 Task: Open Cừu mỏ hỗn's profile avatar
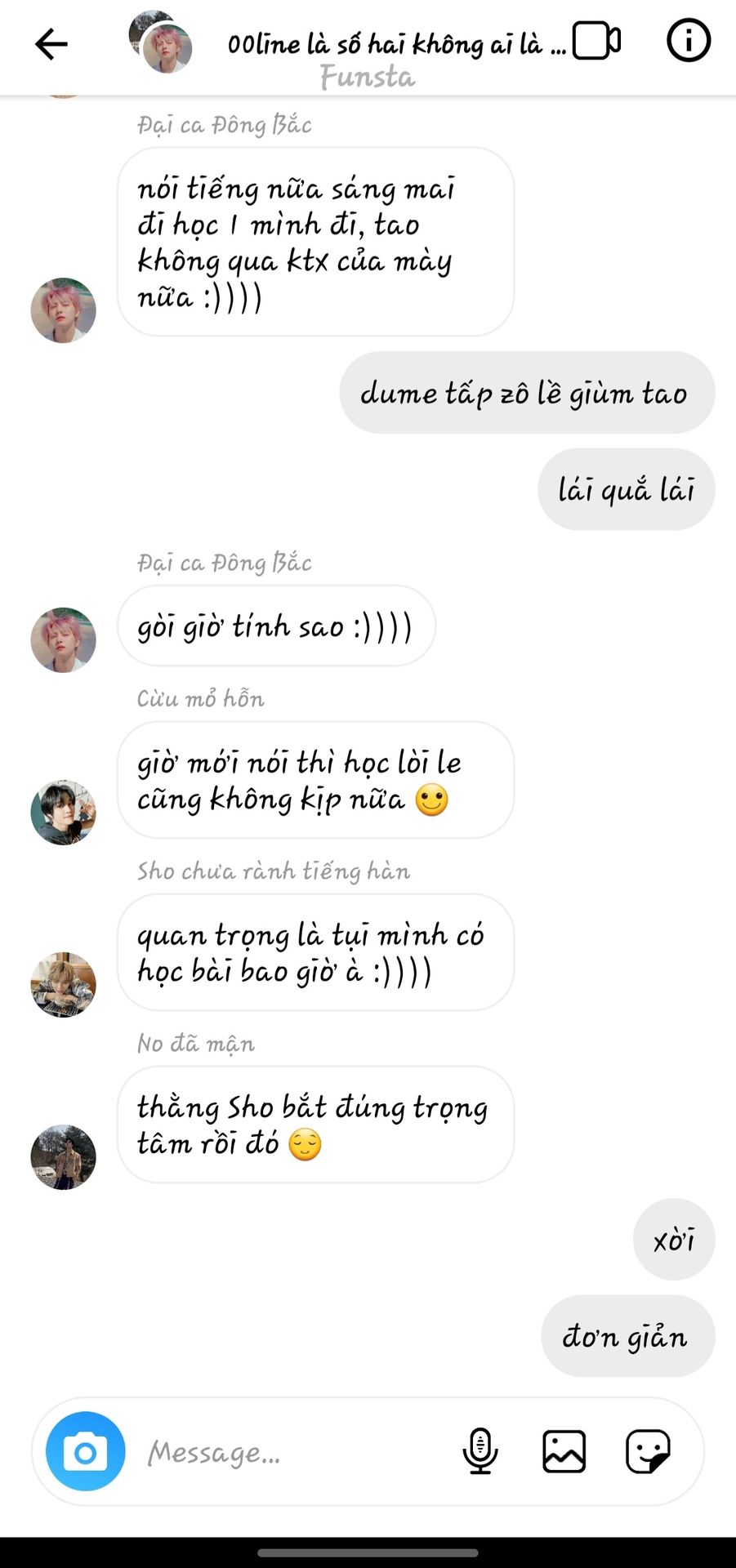pos(63,812)
